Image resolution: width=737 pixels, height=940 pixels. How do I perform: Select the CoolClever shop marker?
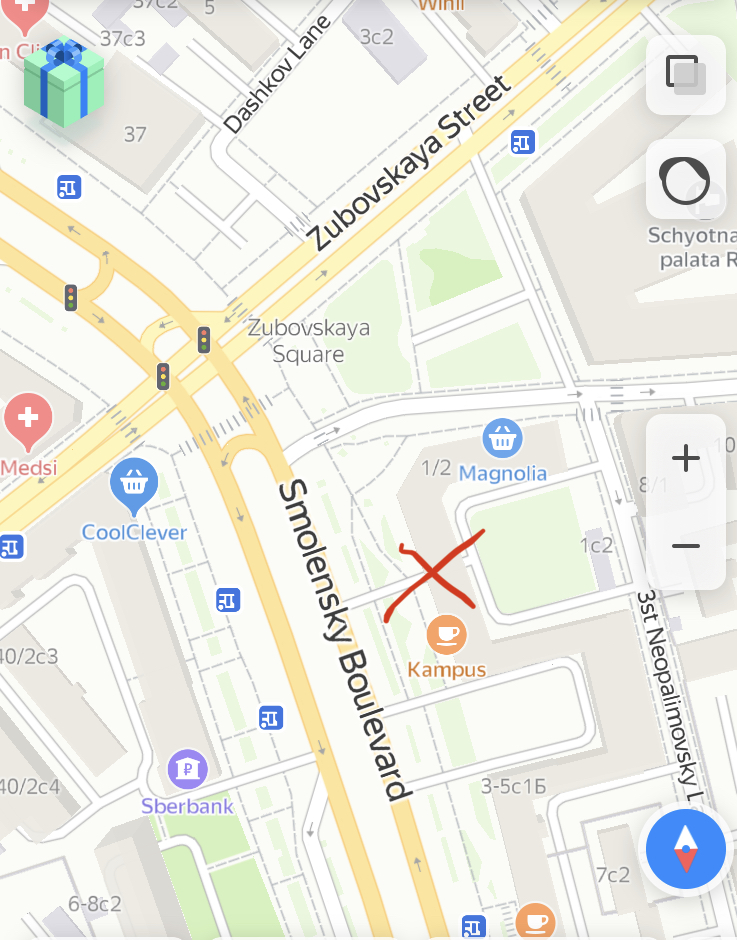tap(133, 482)
